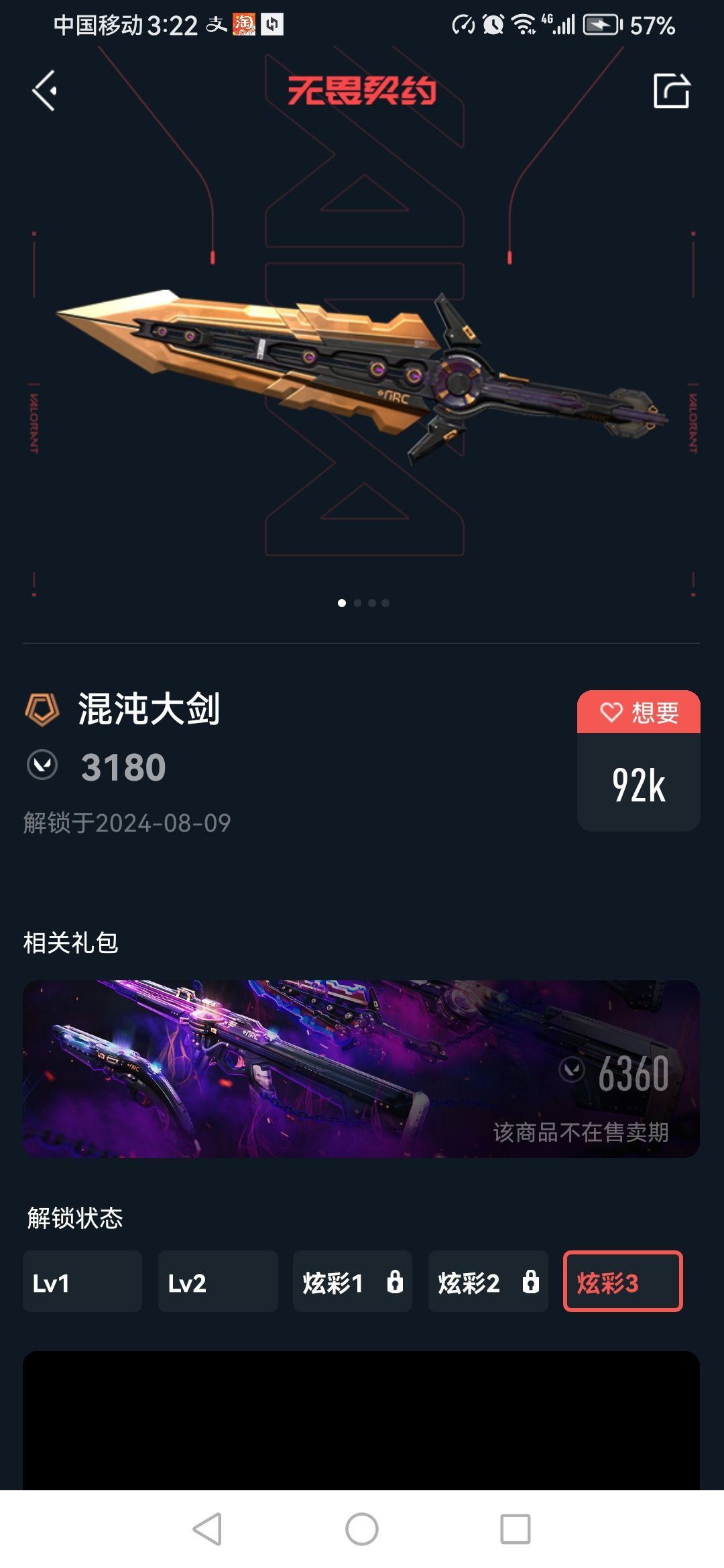Share this weapon skin page
Screen dimensions: 724x1568
tap(671, 90)
